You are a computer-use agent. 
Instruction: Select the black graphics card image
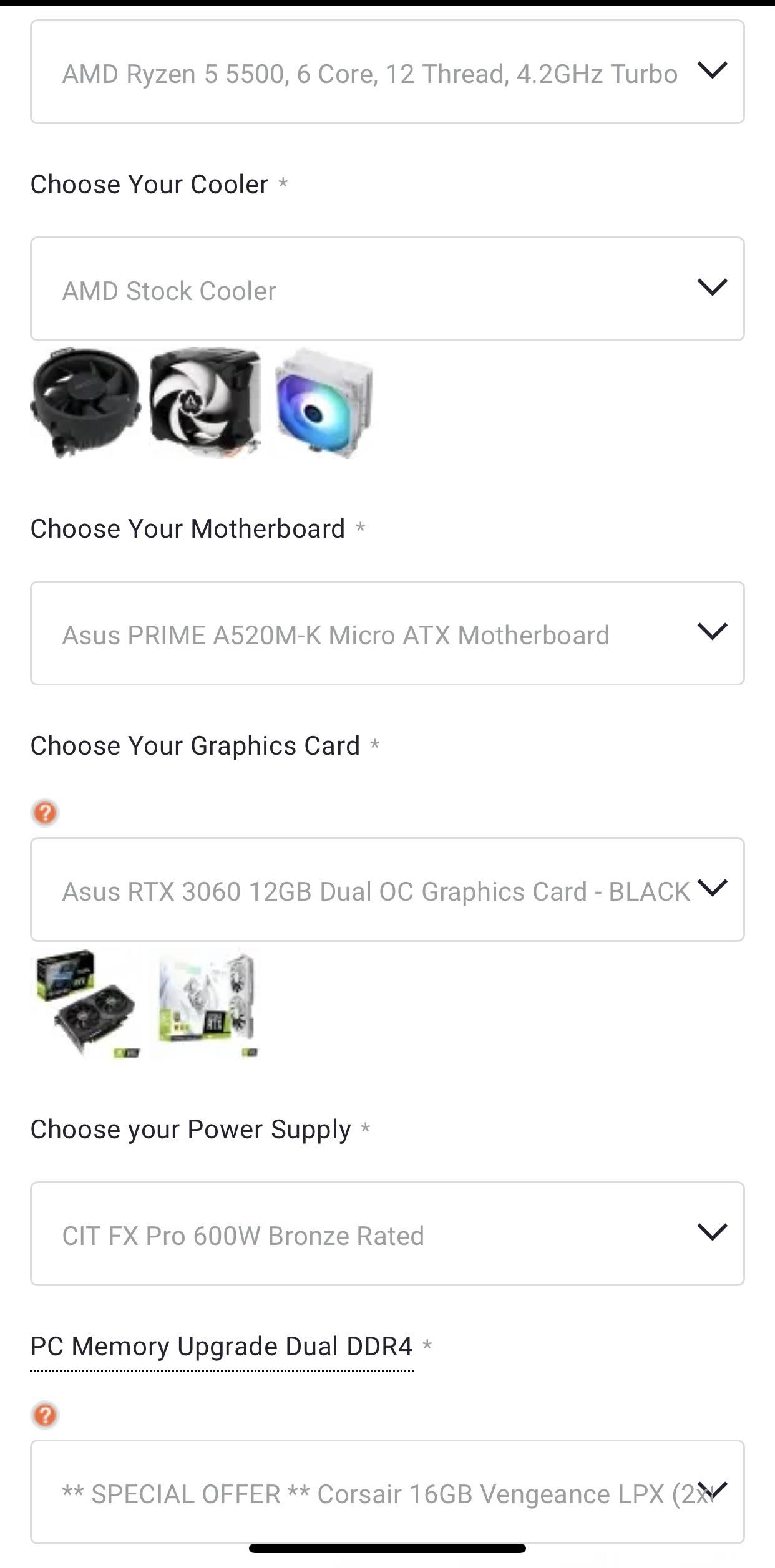(x=86, y=1004)
